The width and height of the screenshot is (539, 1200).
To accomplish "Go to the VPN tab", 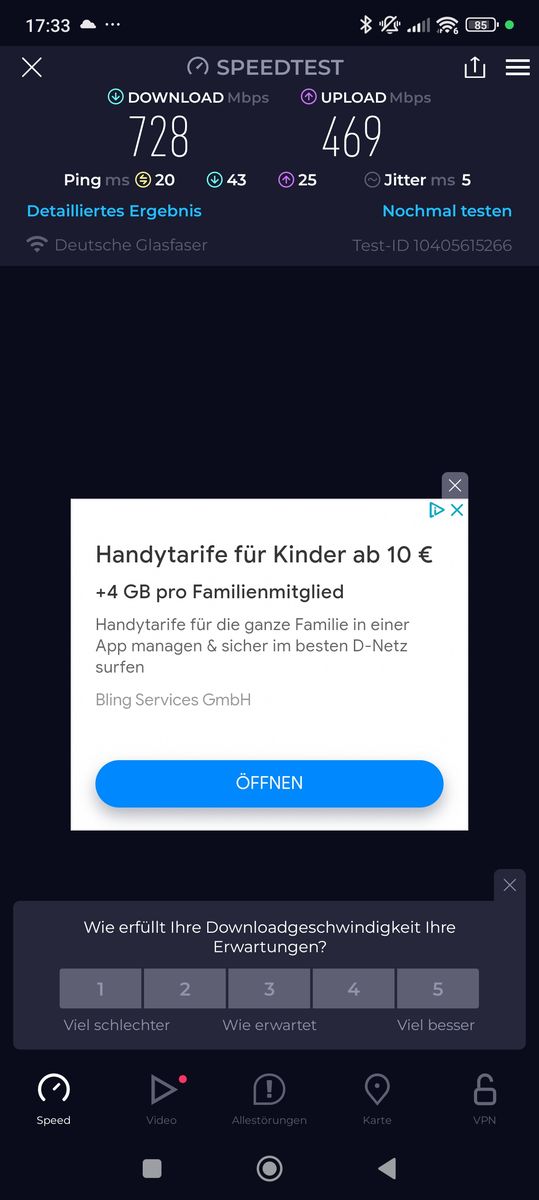I will (485, 1099).
